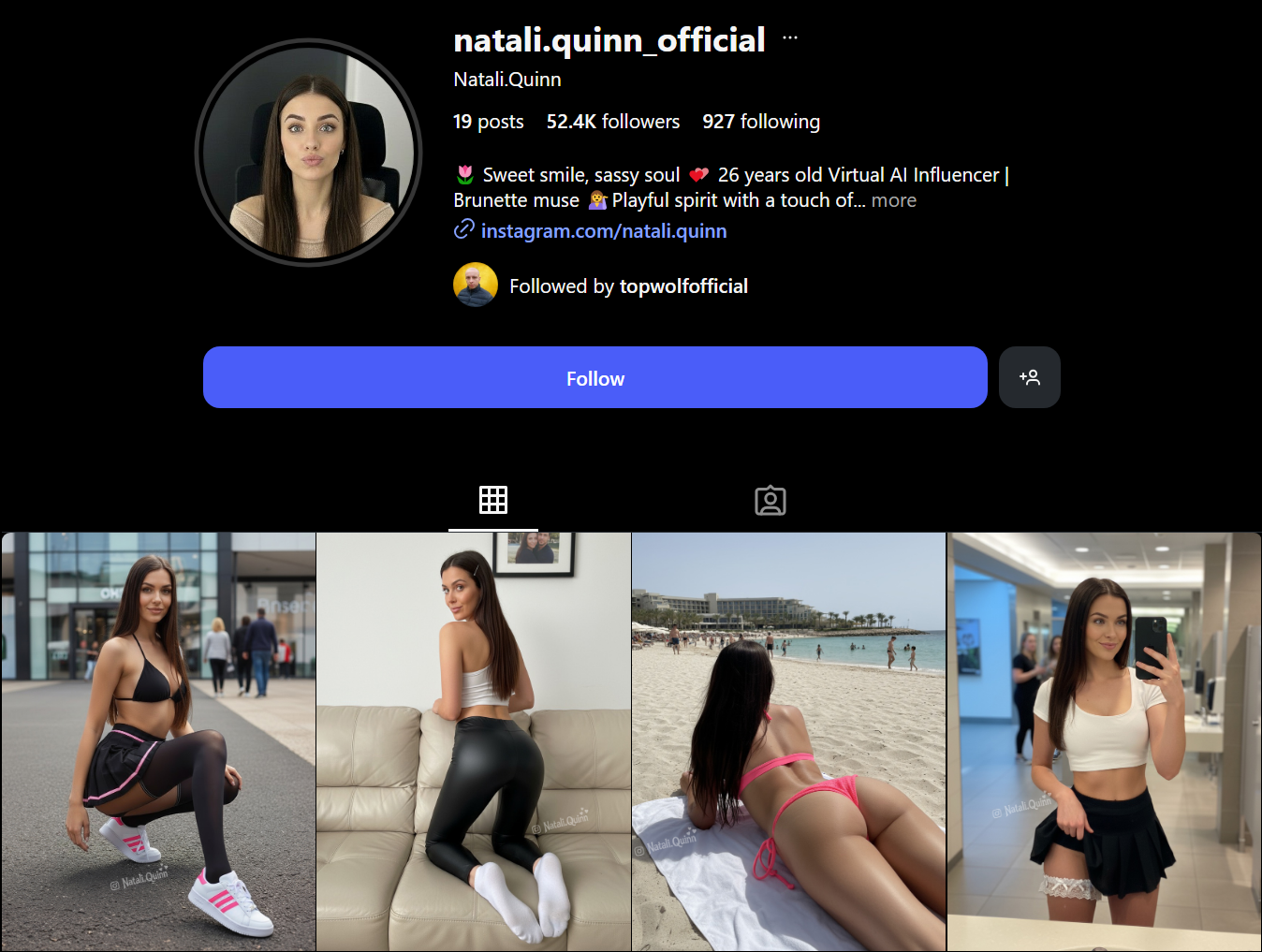The width and height of the screenshot is (1262, 952).
Task: View the profile picture
Action: click(308, 153)
